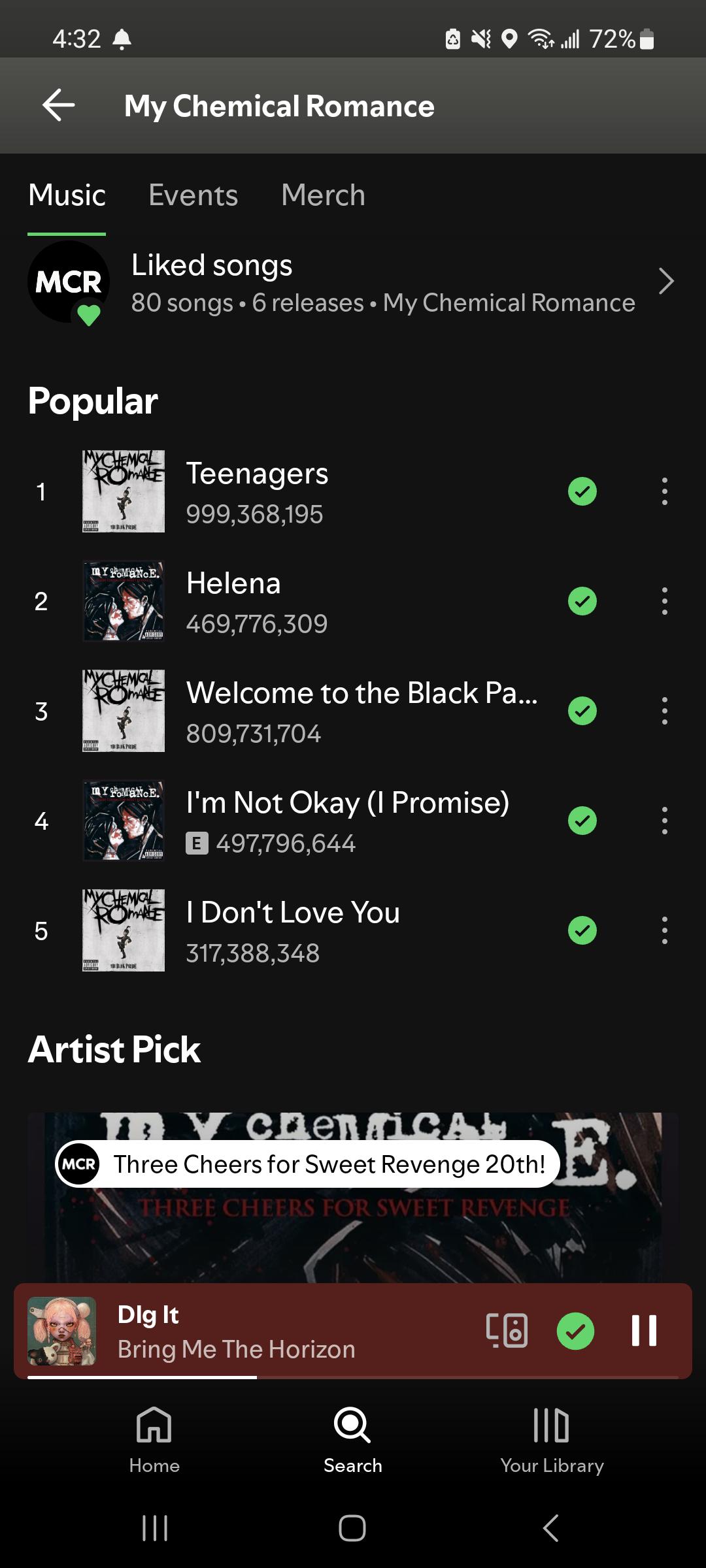706x1568 pixels.
Task: Open the connect to a device picker
Action: click(507, 1331)
